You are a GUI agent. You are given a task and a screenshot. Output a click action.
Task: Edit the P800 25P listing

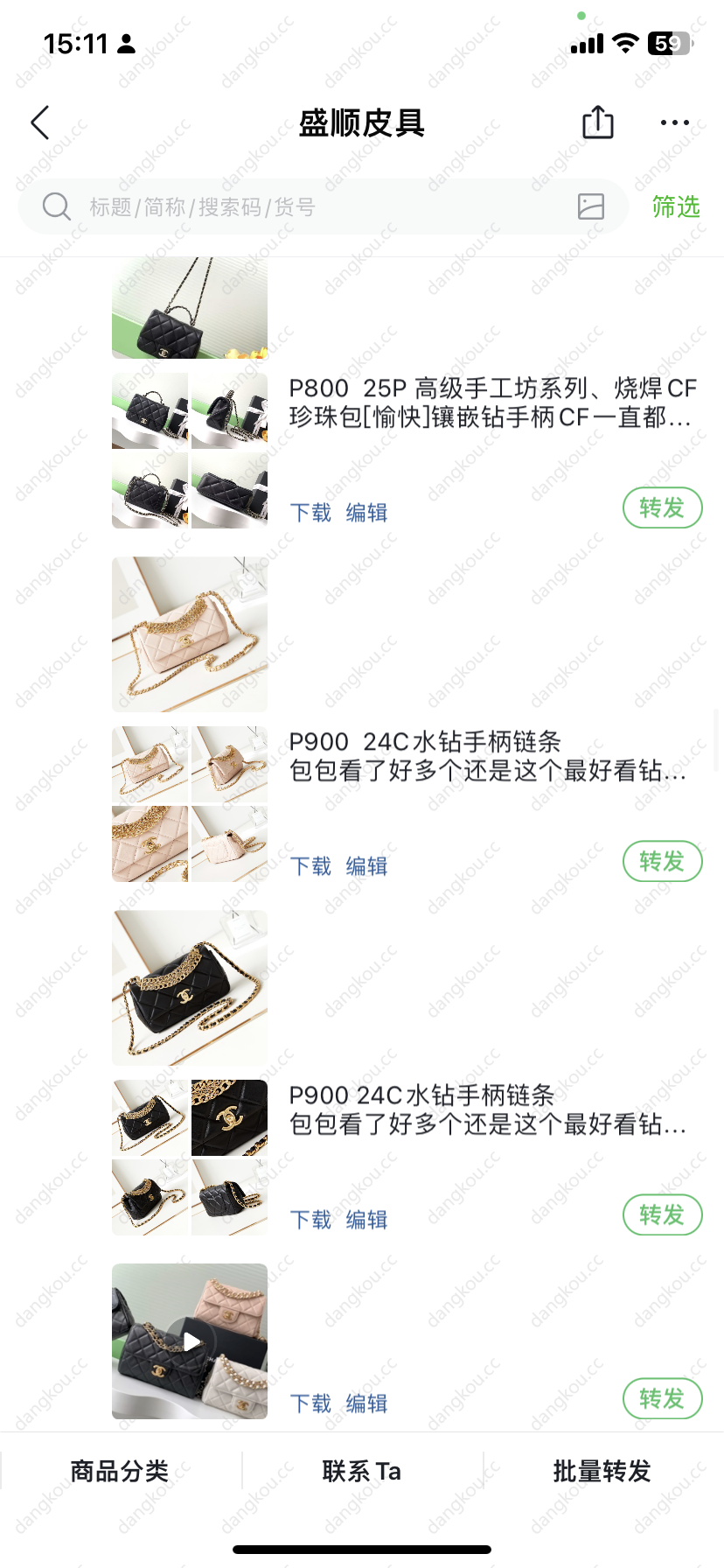coord(366,513)
